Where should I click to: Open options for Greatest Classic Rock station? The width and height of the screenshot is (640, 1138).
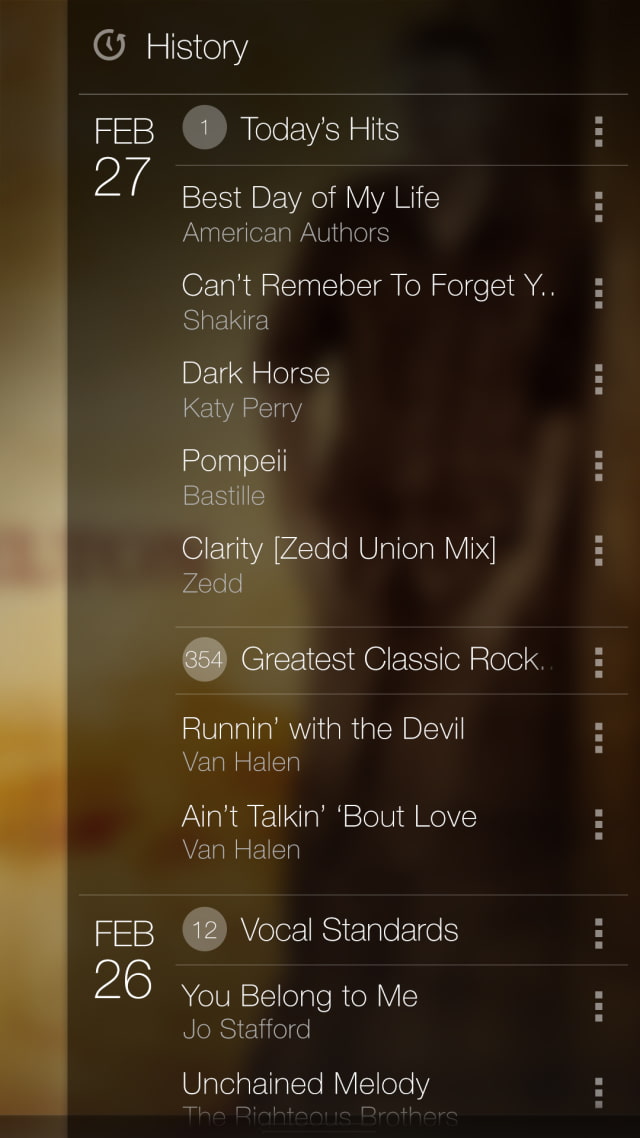coord(598,661)
